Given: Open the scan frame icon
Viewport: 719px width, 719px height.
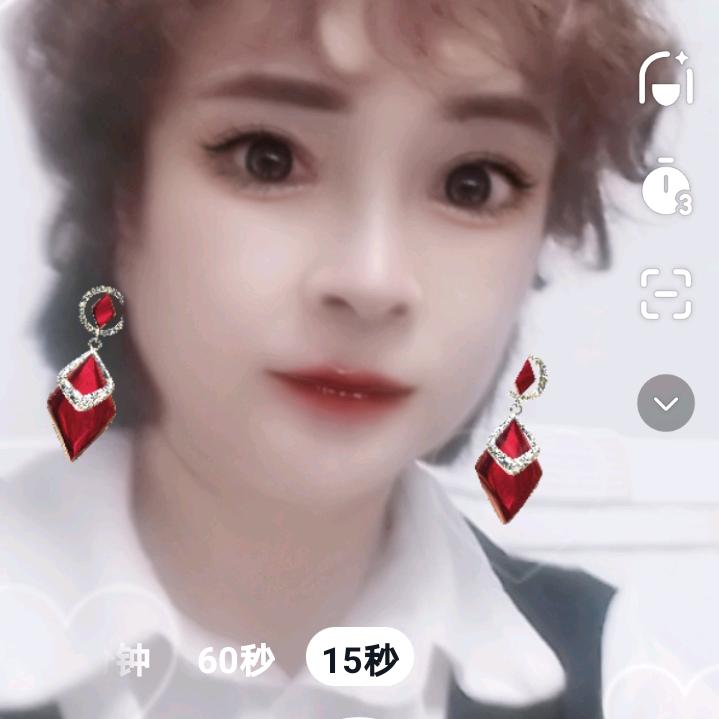Looking at the screenshot, I should [666, 294].
